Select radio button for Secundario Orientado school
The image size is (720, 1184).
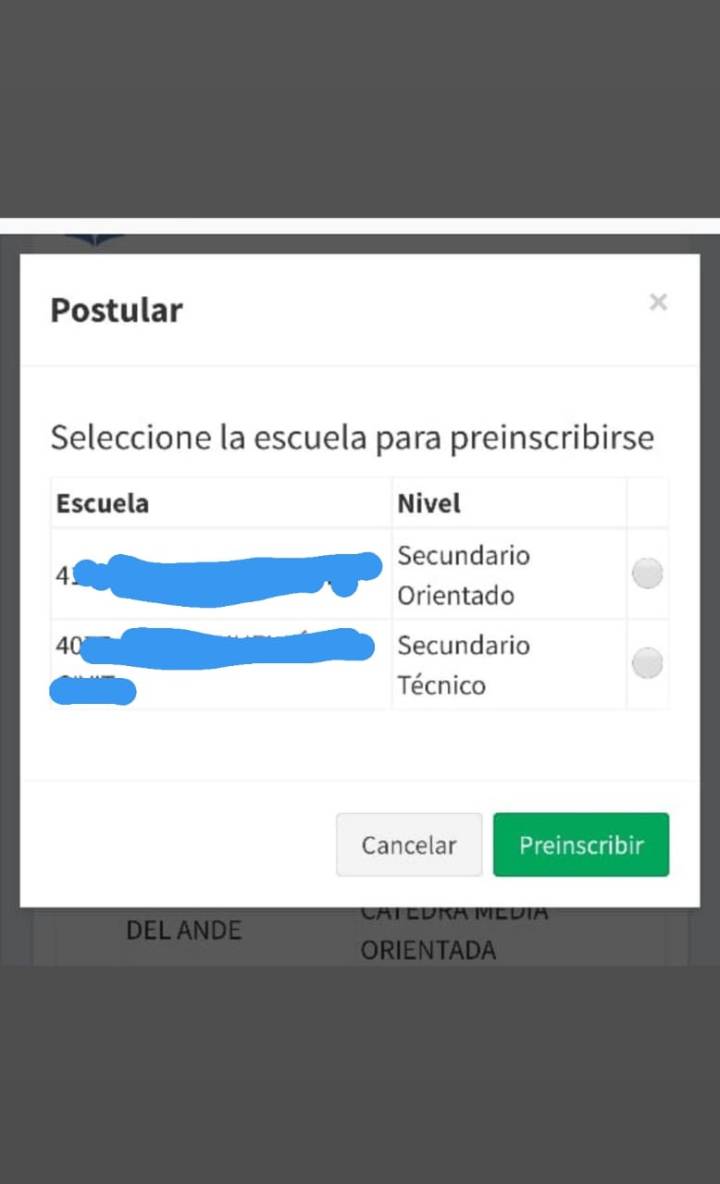tap(646, 573)
